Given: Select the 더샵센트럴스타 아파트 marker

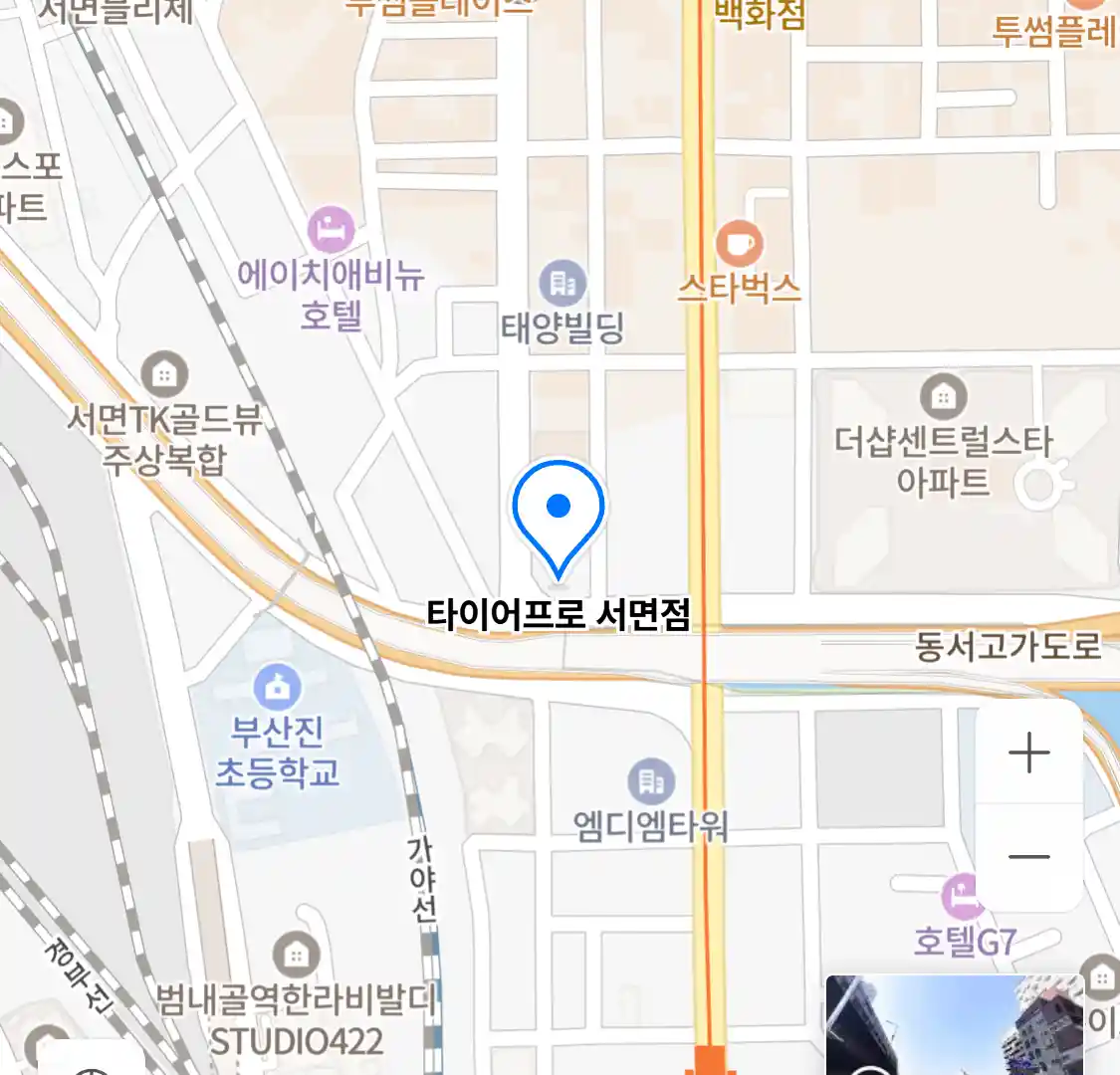Looking at the screenshot, I should coord(942,396).
